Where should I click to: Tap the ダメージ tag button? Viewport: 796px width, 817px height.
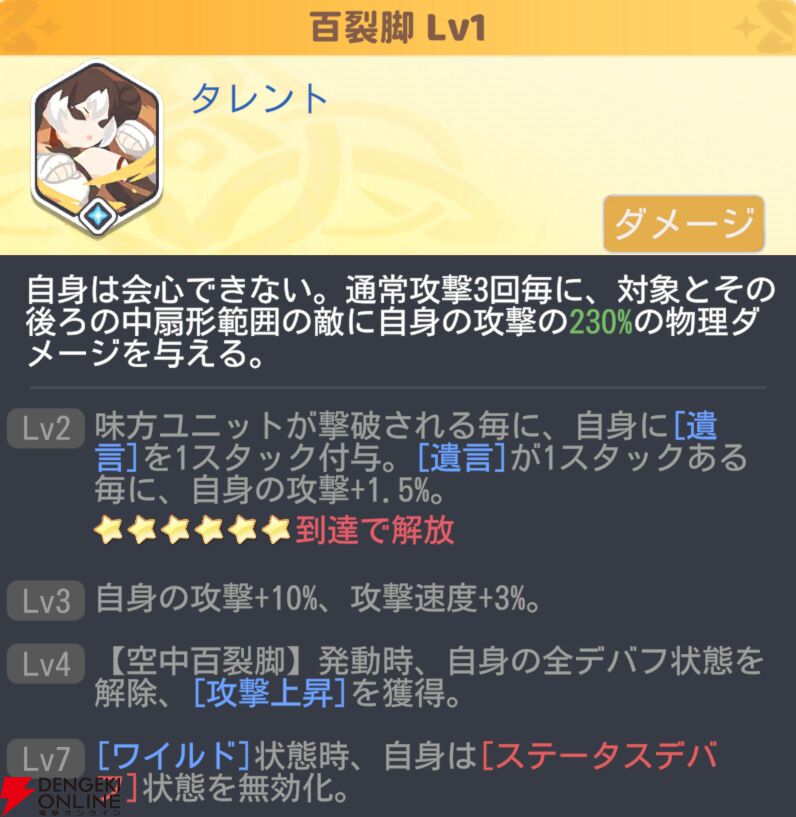pos(683,224)
